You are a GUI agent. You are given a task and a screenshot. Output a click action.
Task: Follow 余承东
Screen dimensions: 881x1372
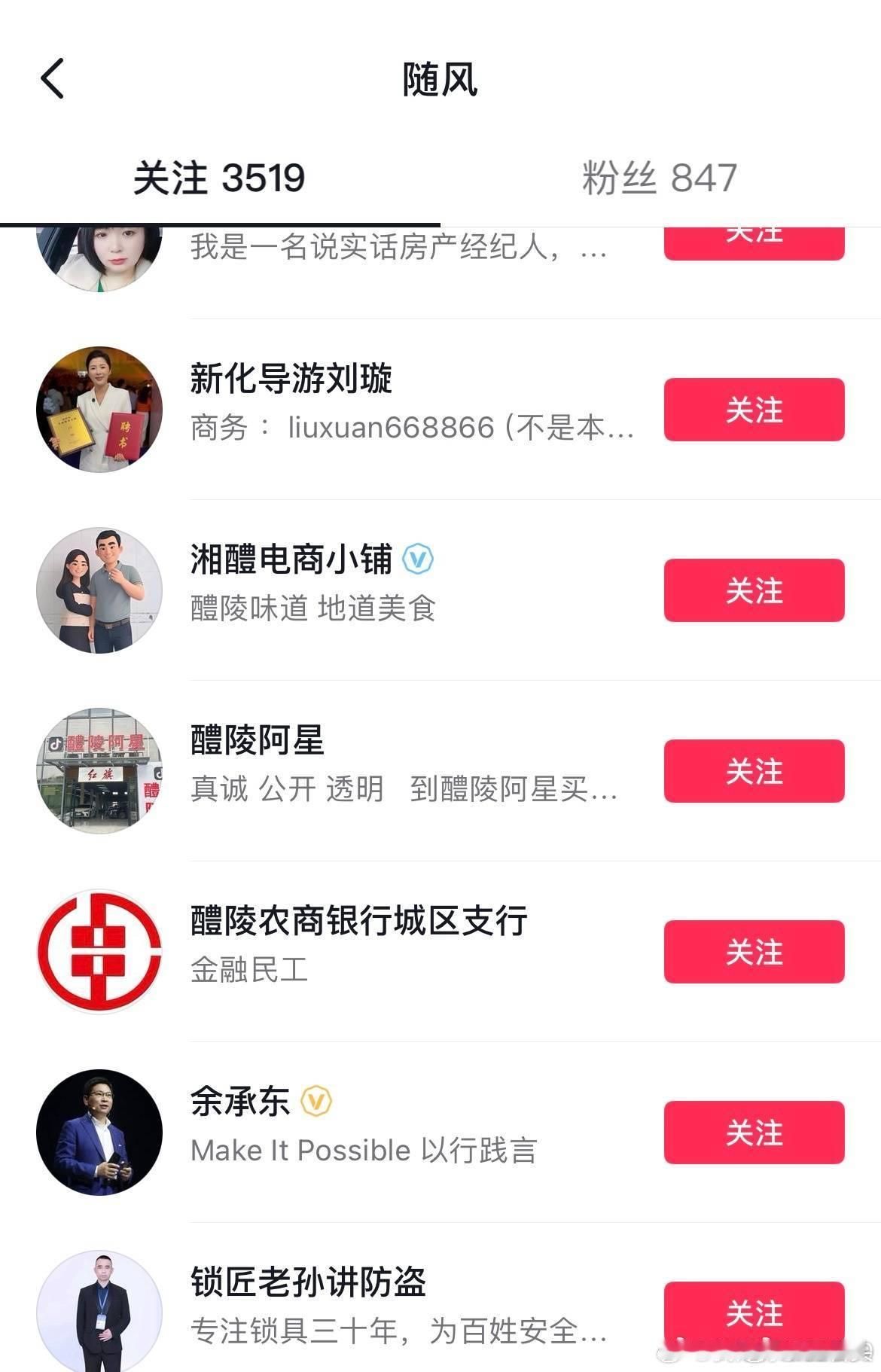click(x=754, y=1133)
